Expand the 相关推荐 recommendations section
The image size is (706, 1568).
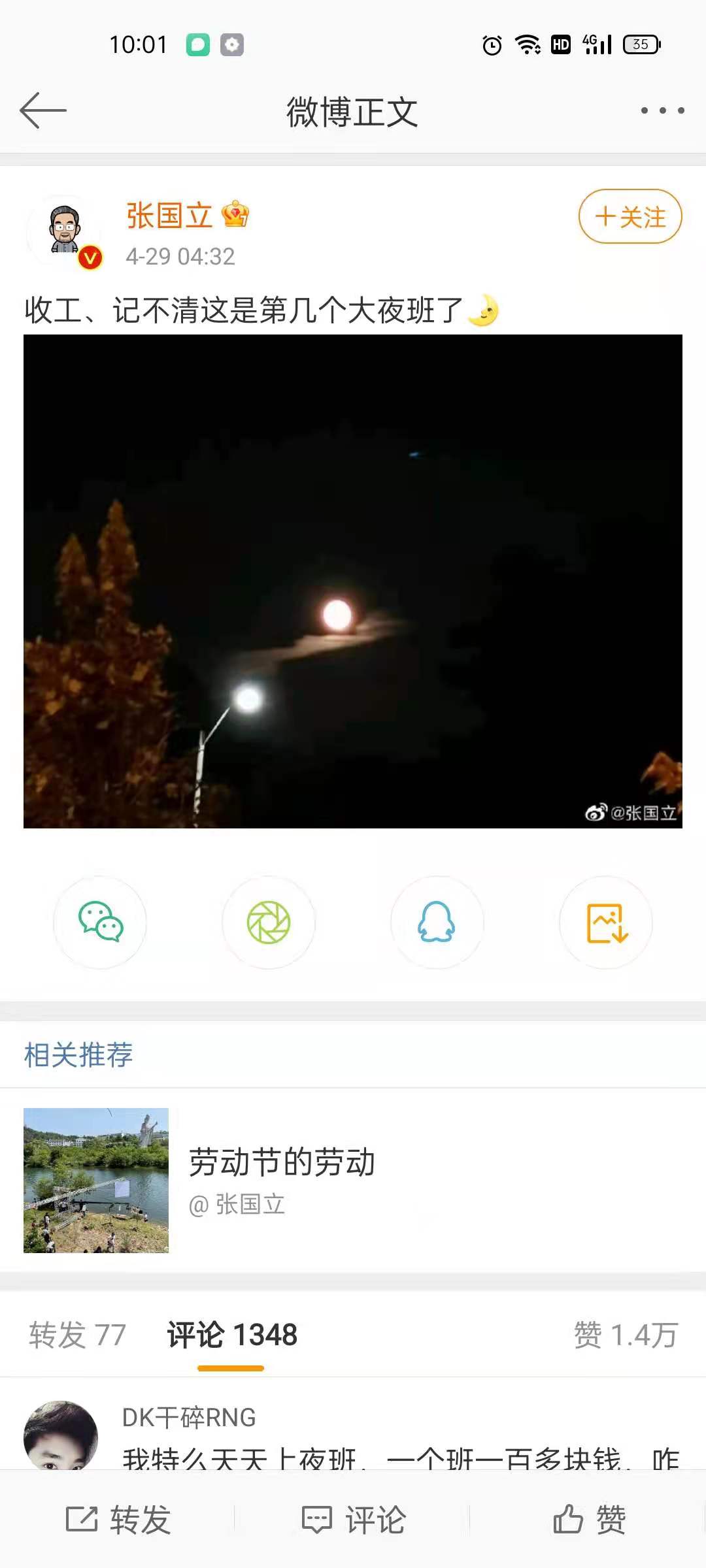pos(77,1054)
